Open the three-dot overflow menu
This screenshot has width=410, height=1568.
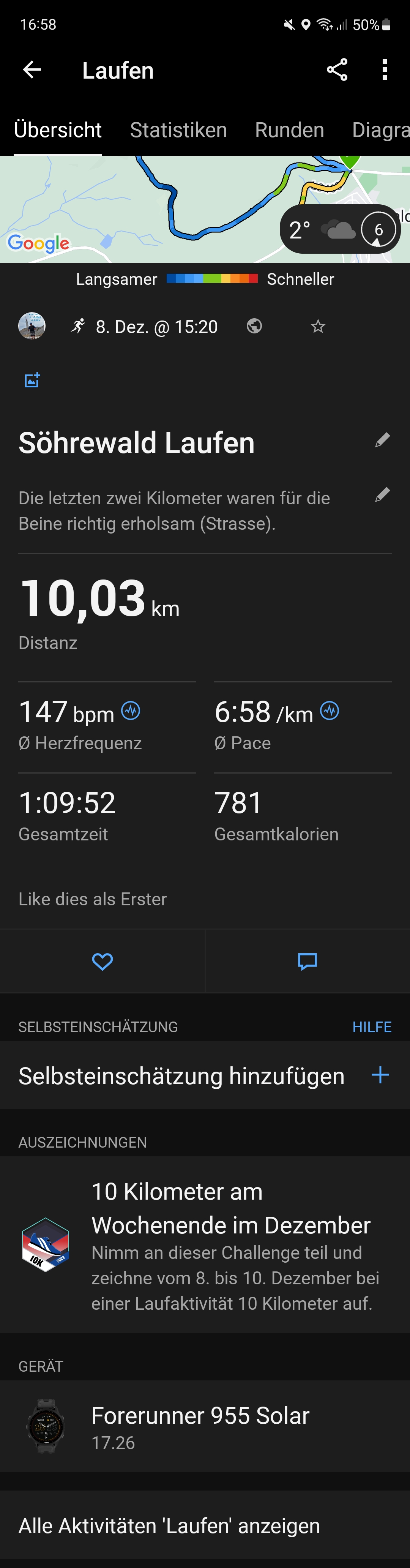(385, 70)
